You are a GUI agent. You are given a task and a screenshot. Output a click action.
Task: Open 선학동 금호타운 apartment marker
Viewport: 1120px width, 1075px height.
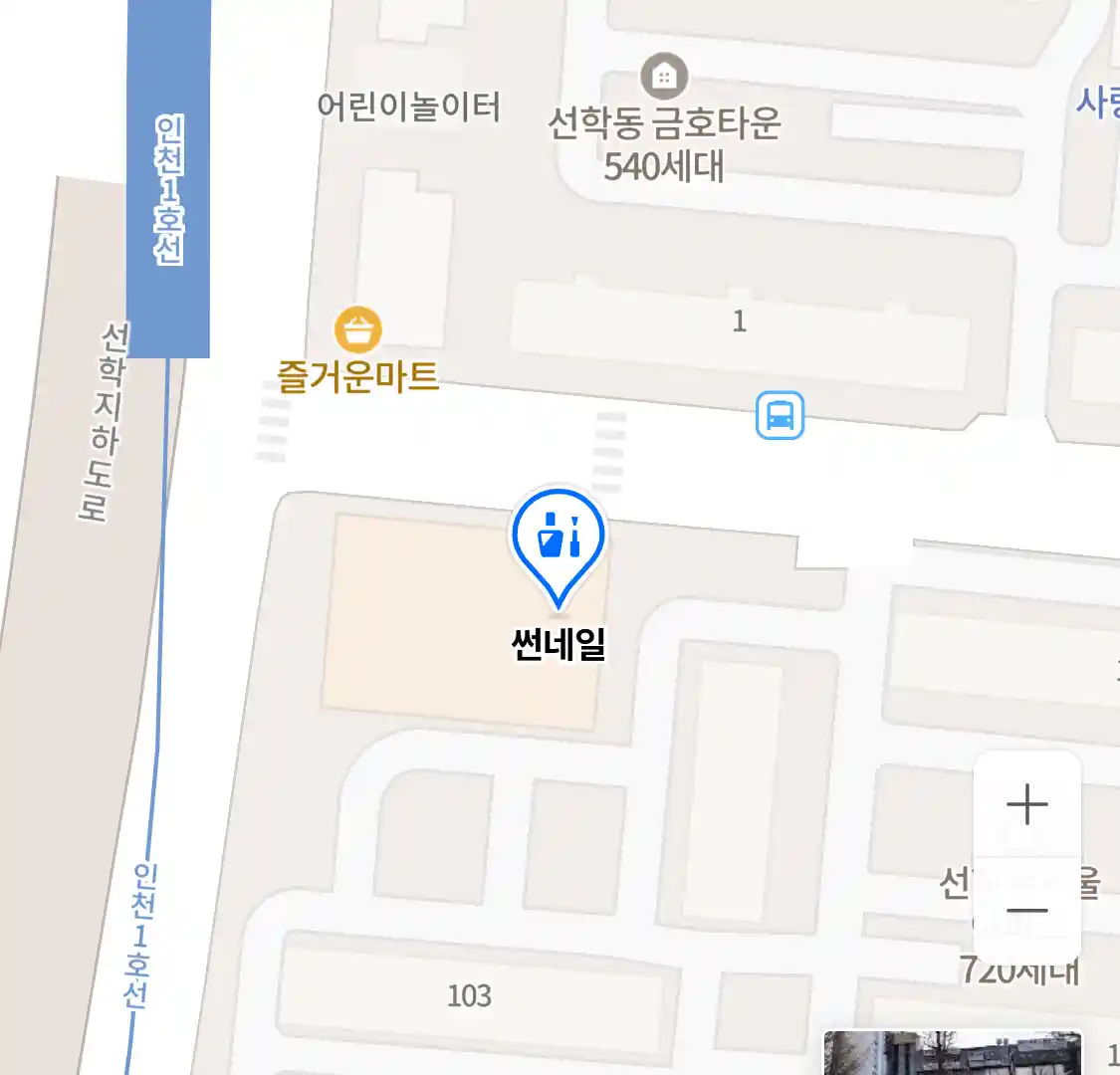tap(664, 76)
